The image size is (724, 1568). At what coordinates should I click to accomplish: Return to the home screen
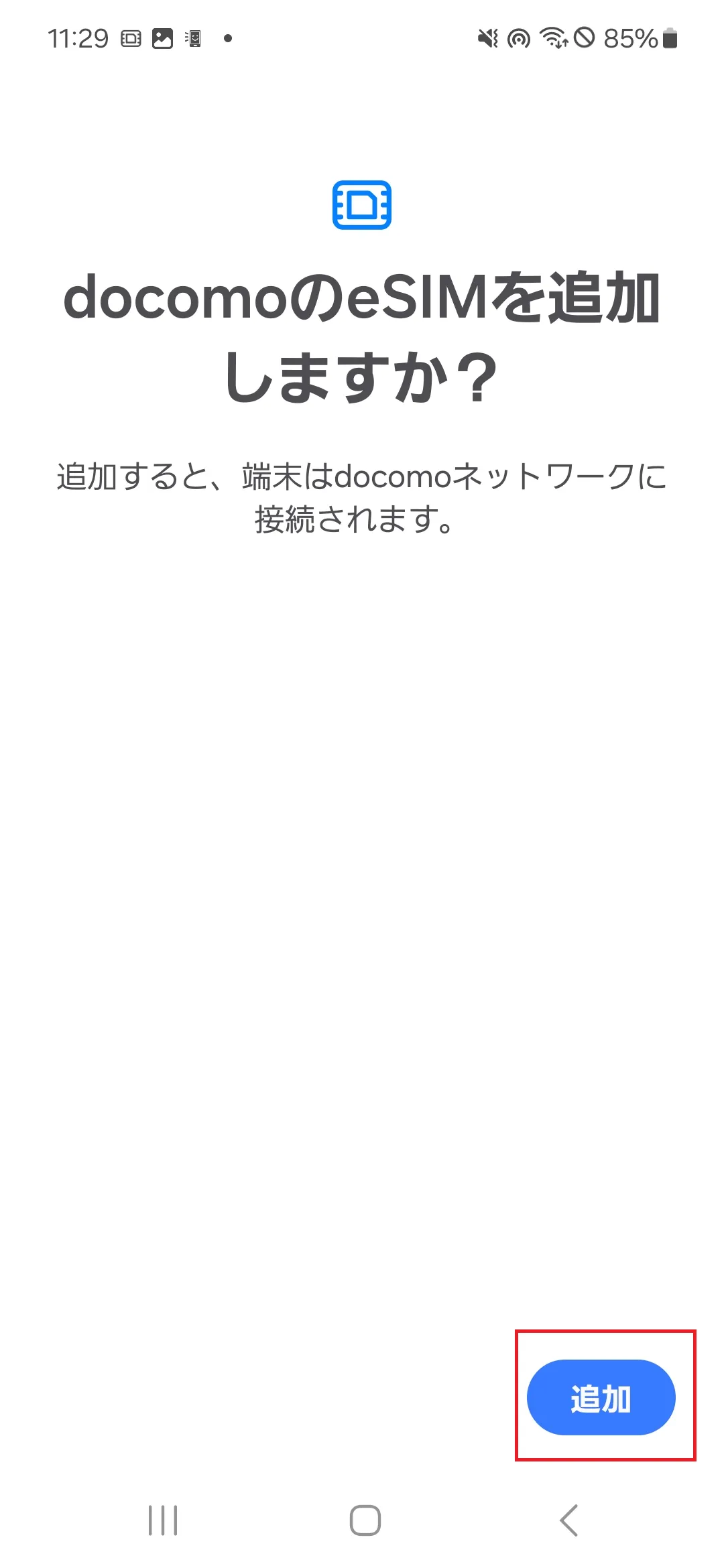point(365,1520)
